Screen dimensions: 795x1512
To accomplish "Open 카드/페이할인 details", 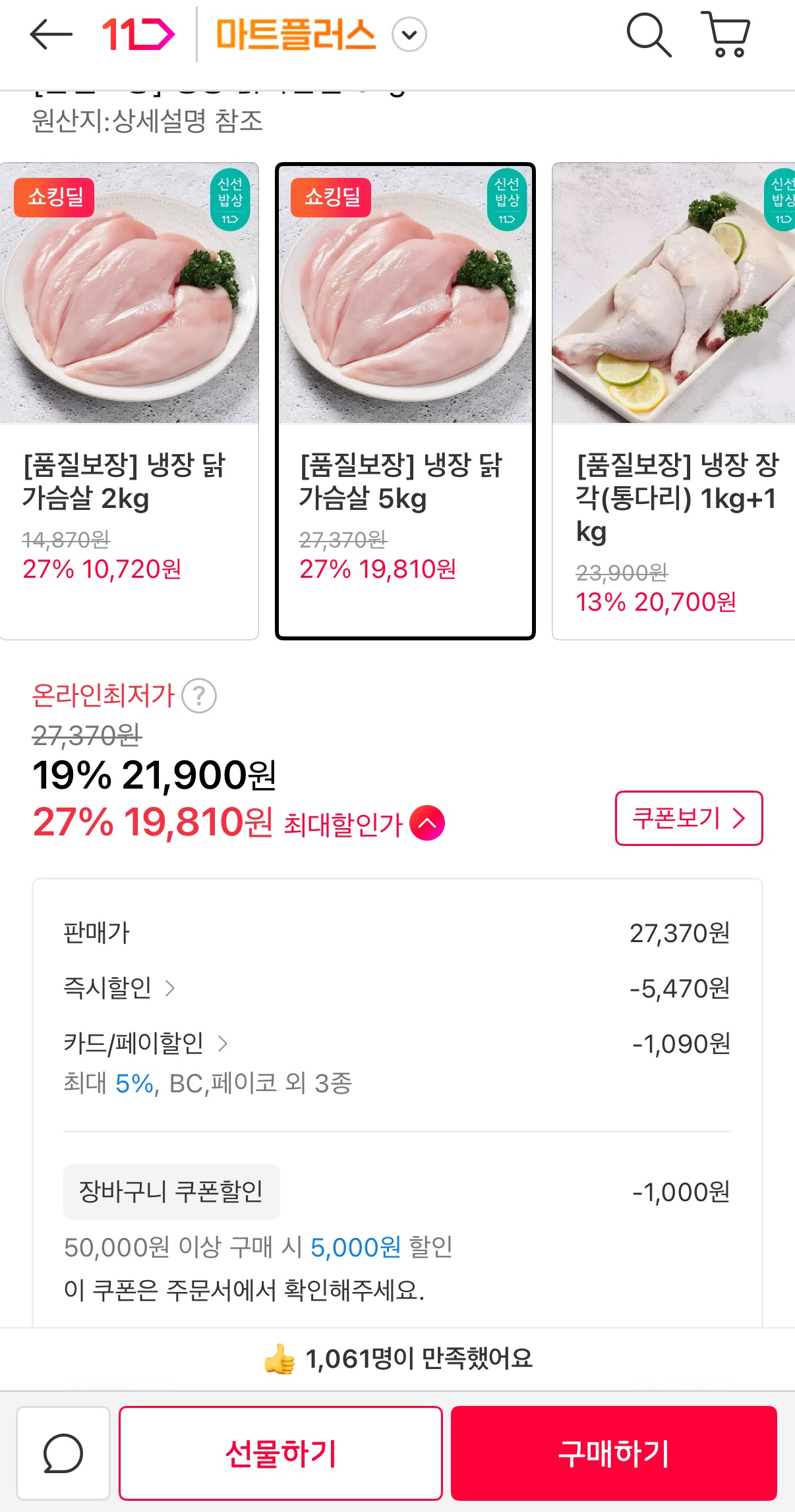I will [146, 1044].
